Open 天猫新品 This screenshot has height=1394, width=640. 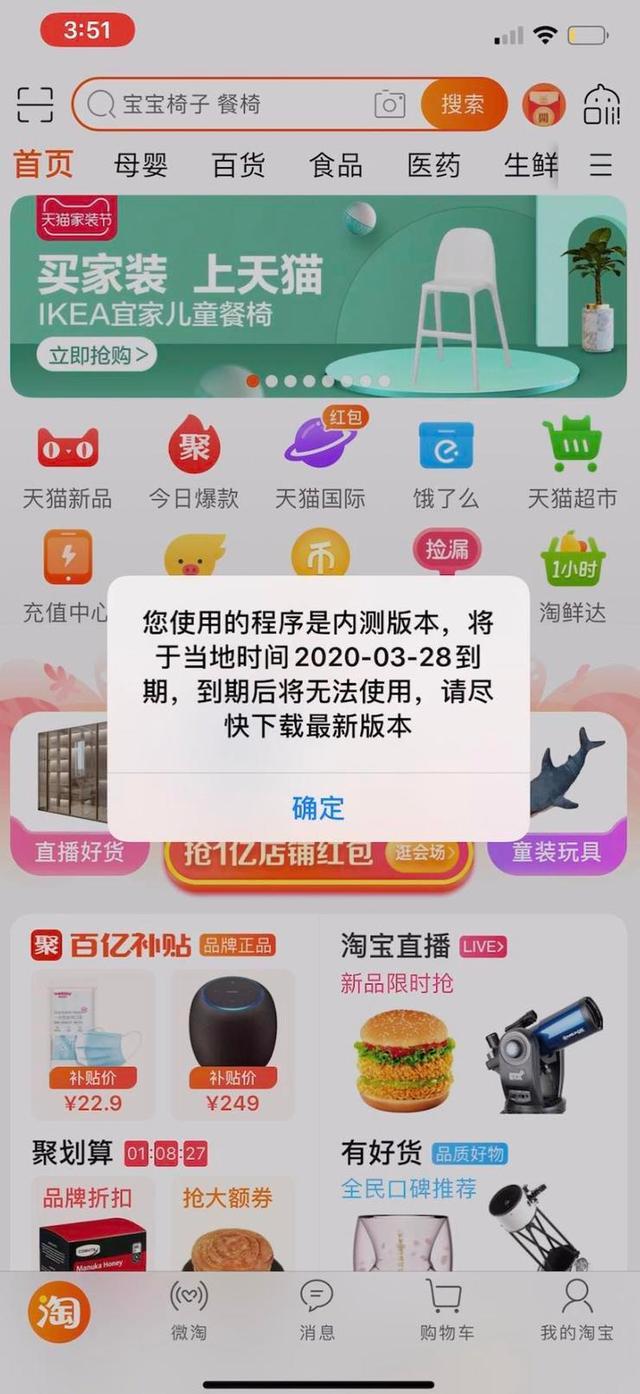point(68,465)
